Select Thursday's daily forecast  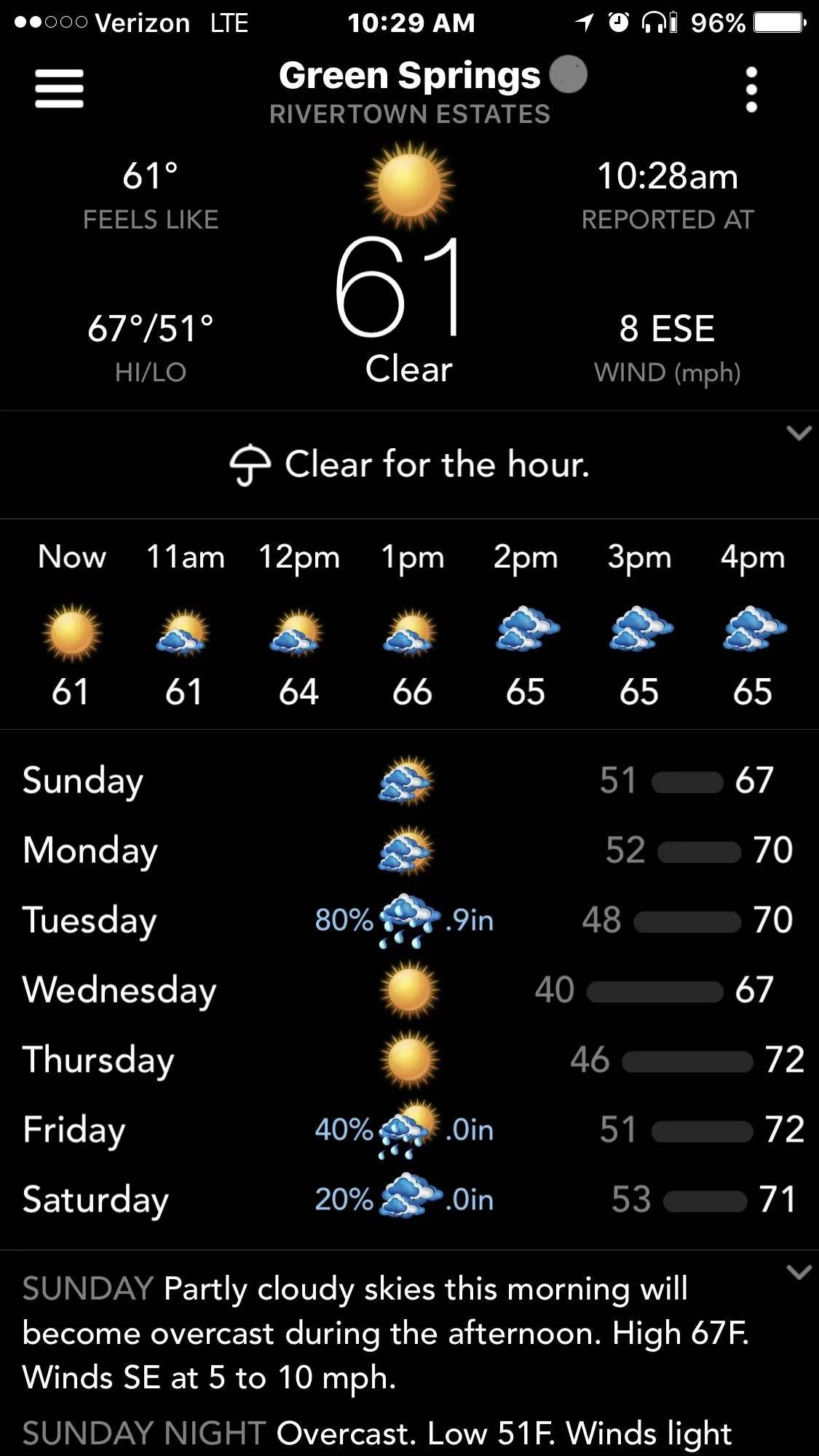408,1060
